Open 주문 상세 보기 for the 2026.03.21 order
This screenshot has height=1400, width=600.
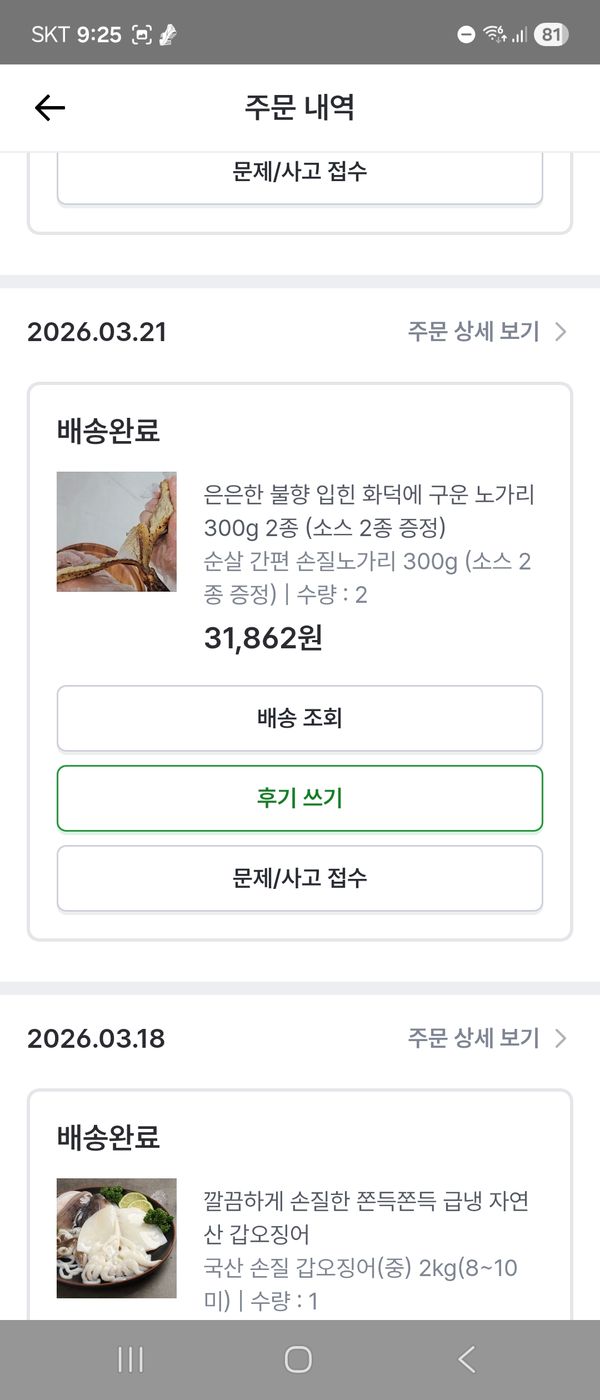[x=486, y=332]
